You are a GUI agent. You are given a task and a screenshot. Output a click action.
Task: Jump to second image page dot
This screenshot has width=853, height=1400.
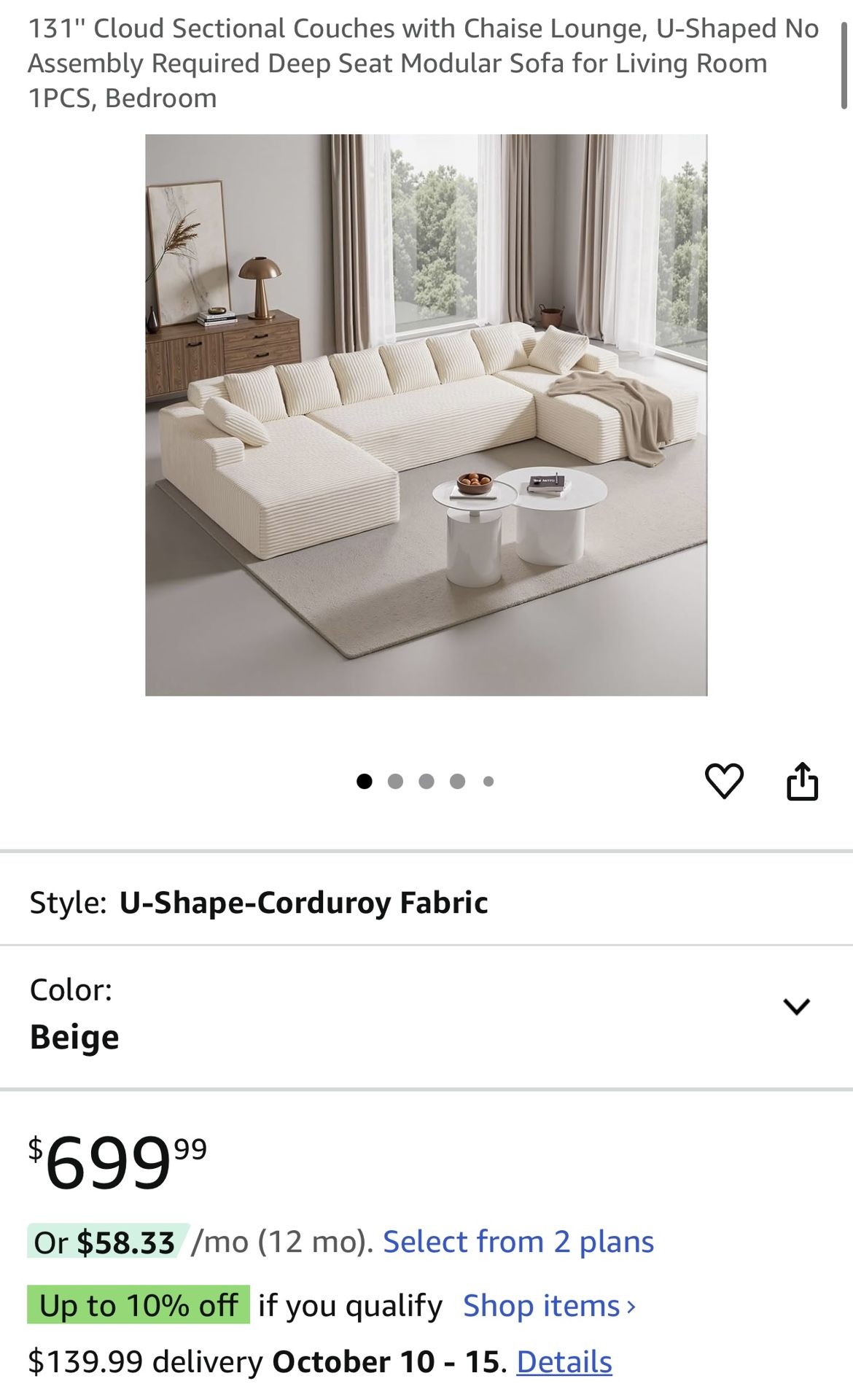click(x=395, y=782)
